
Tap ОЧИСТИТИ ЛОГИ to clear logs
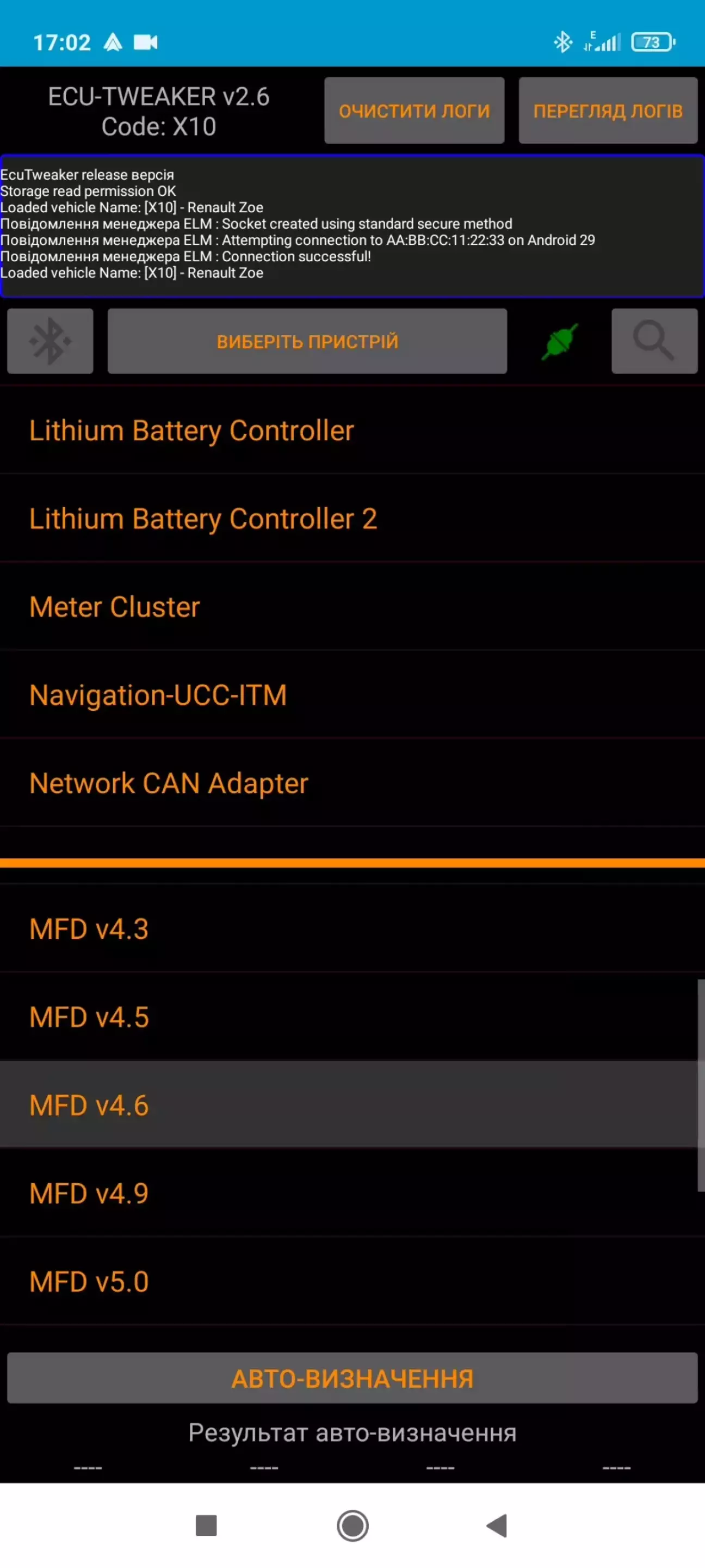pyautogui.click(x=413, y=111)
